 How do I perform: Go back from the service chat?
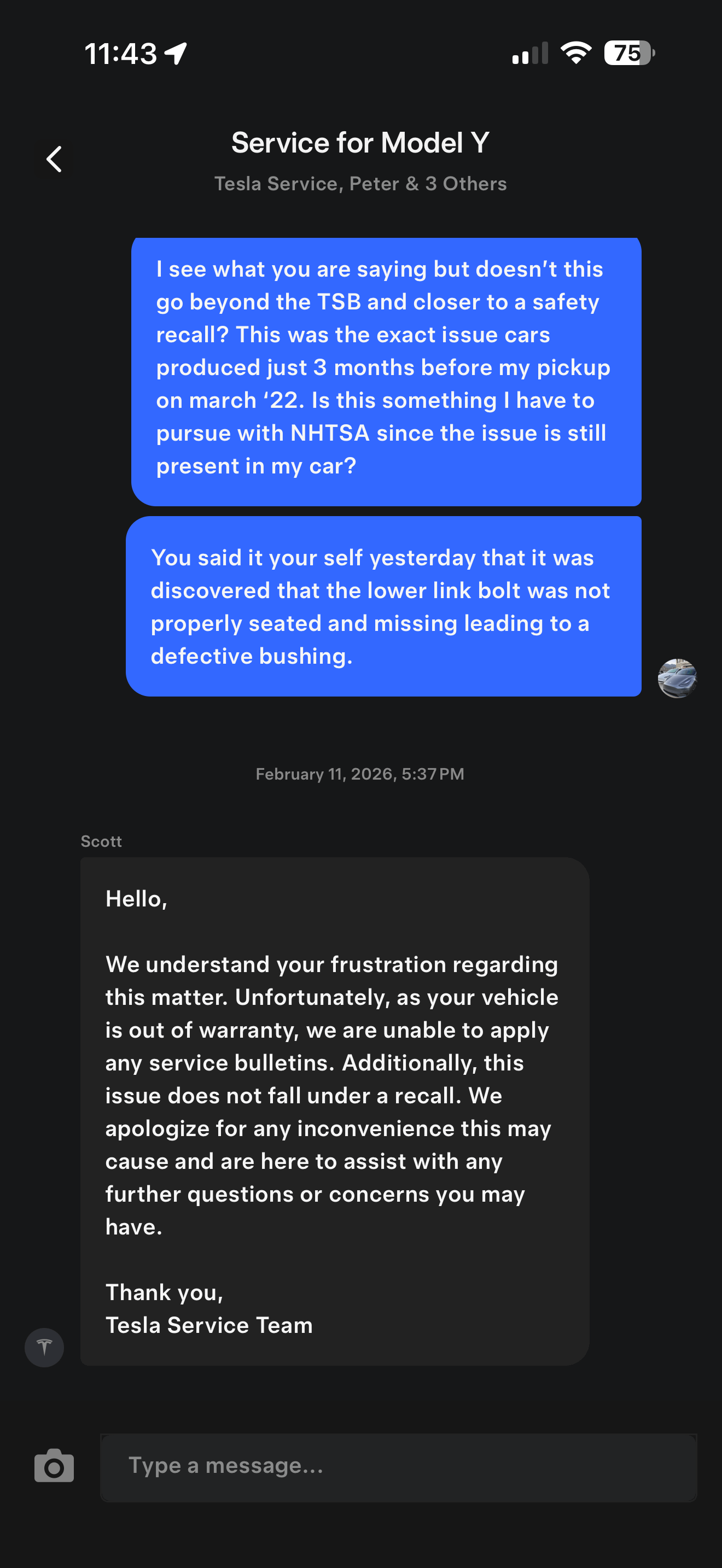point(54,160)
